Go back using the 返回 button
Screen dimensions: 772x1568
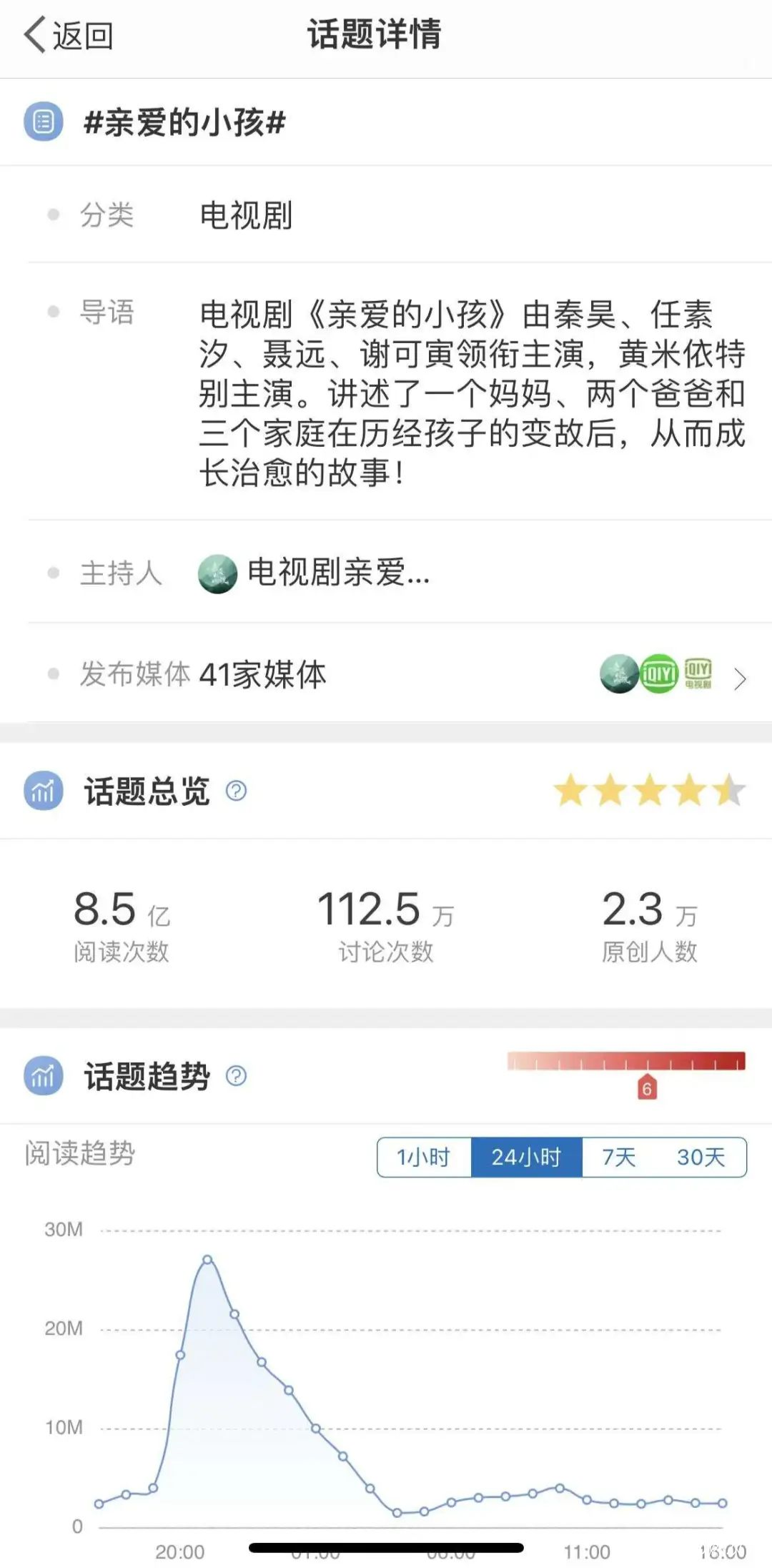click(69, 36)
